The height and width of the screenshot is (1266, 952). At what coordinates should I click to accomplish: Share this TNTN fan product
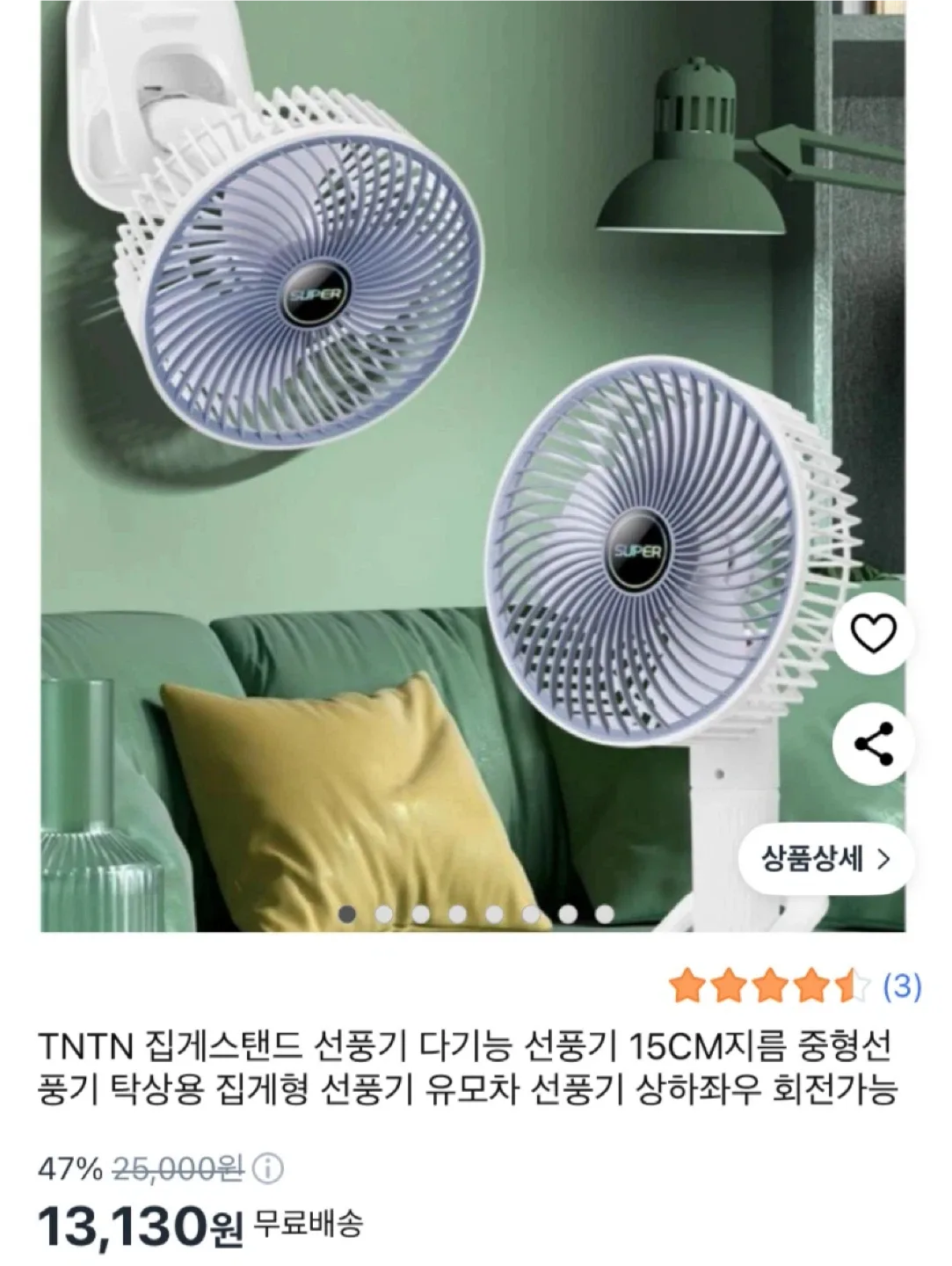(x=873, y=744)
